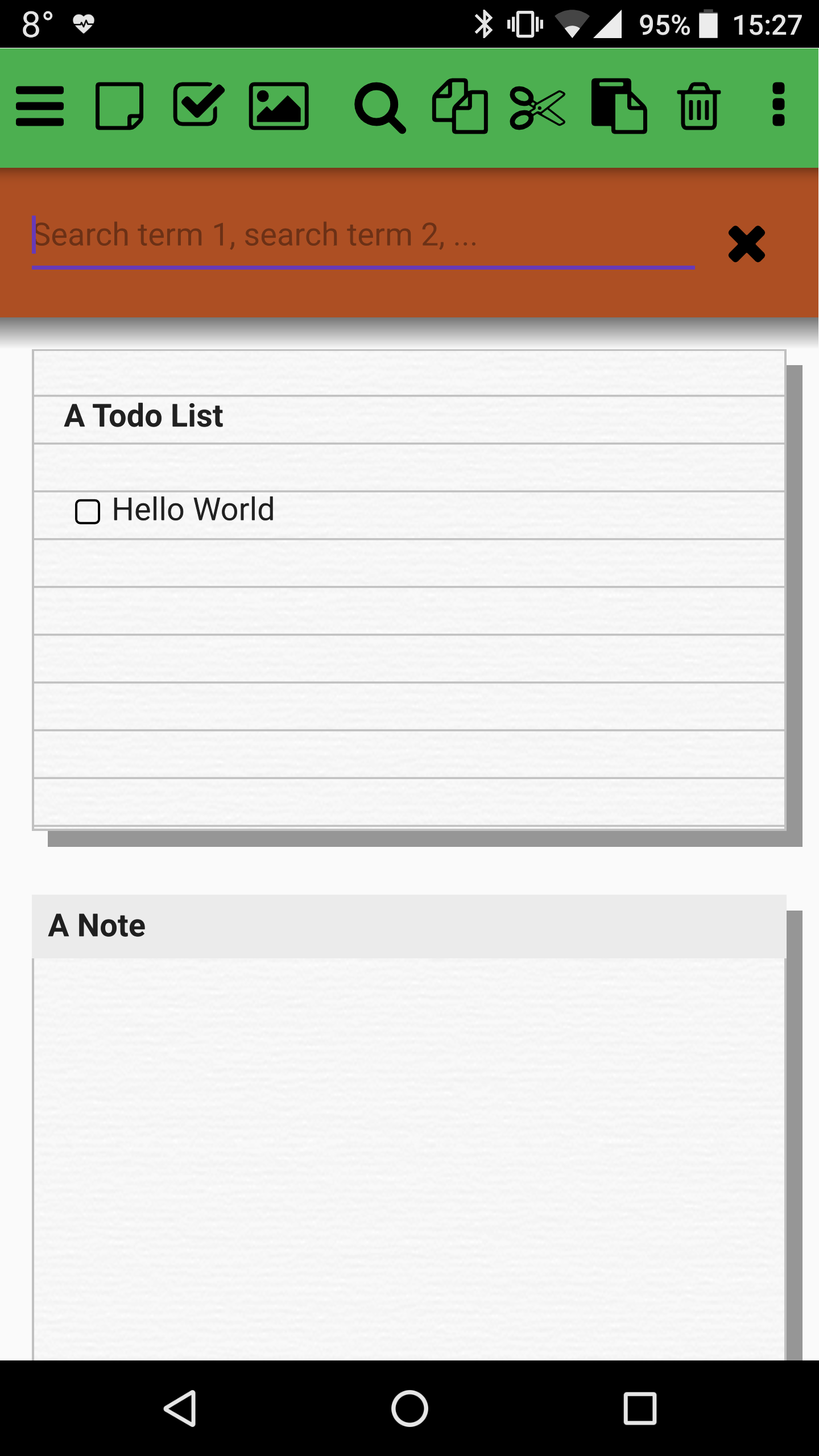
Task: Open the hamburger drawer menu
Action: tap(40, 106)
